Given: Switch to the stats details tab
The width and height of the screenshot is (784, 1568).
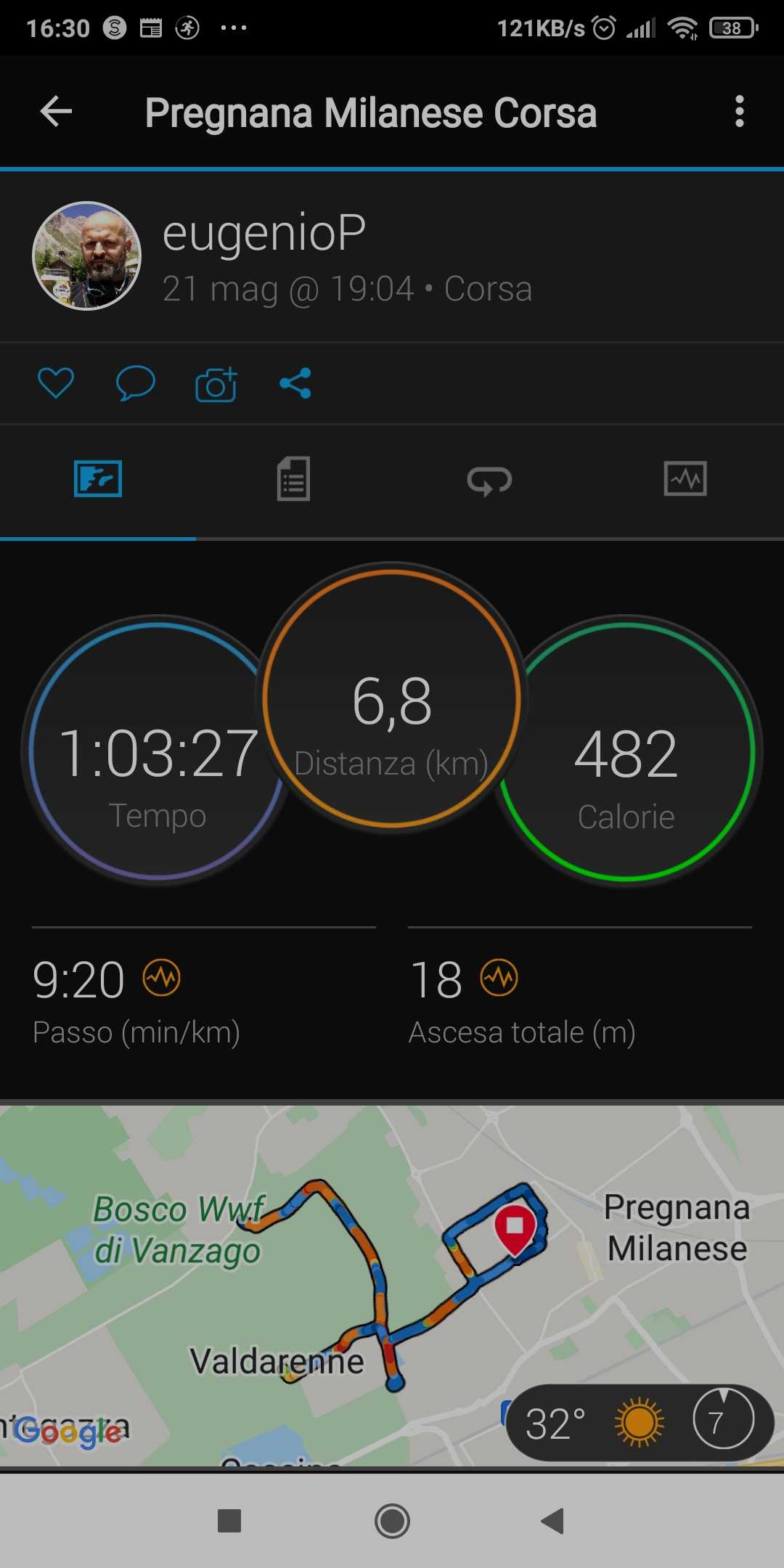Looking at the screenshot, I should pyautogui.click(x=293, y=479).
